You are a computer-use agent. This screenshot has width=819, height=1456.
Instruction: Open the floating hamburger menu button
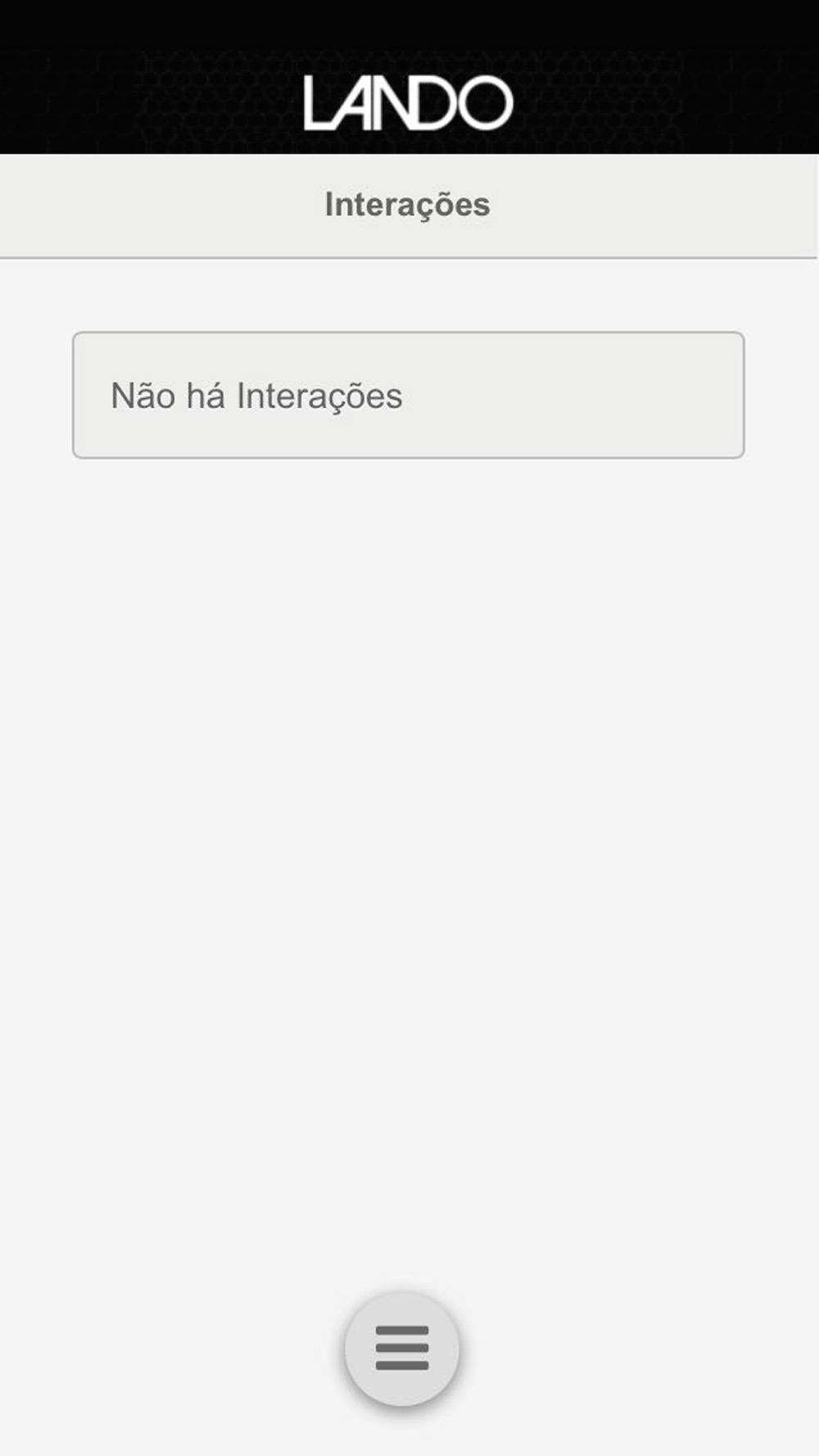(402, 1348)
